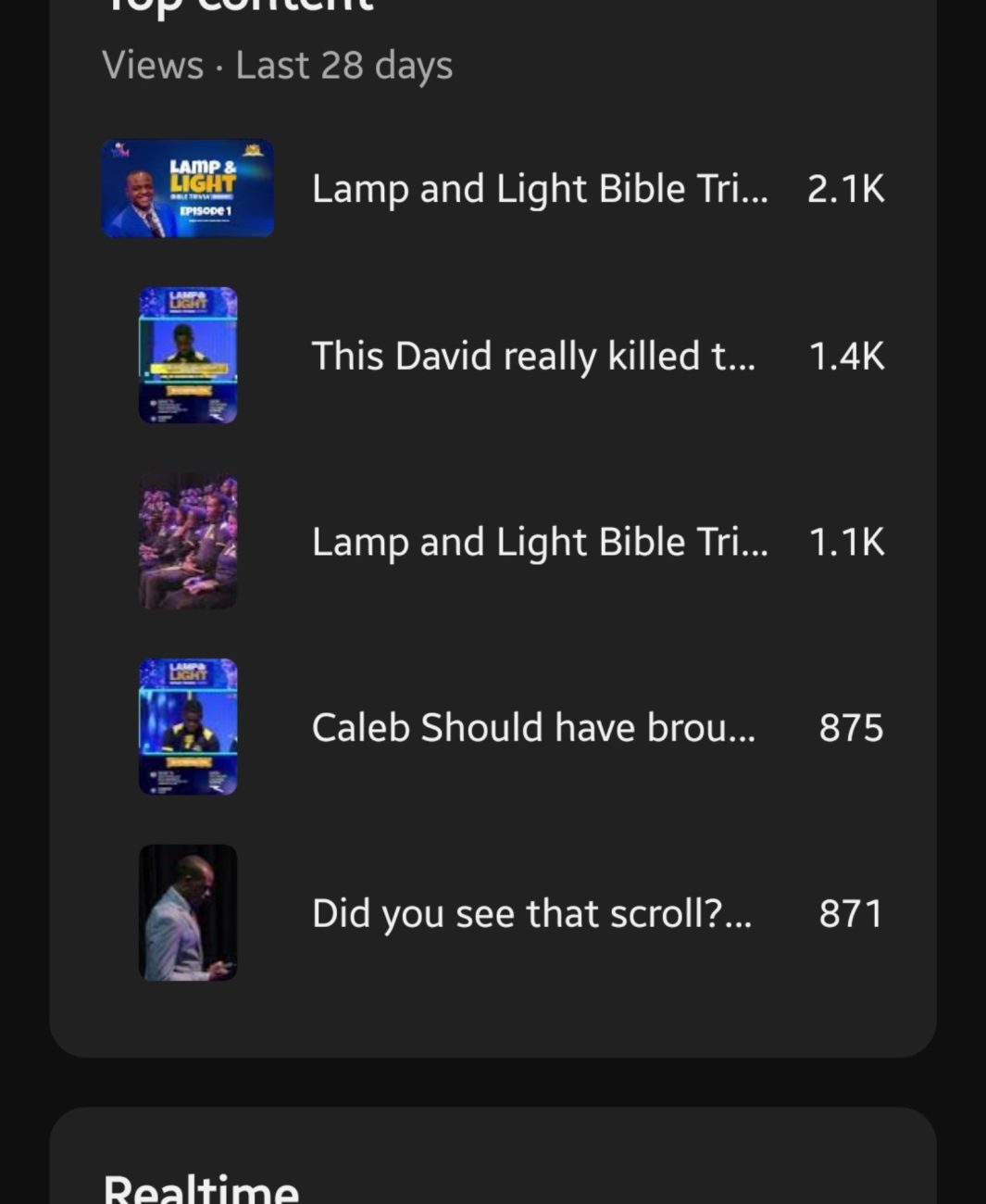Open "Did you see that scroll?..." video
Viewport: 986px width, 1204px height.
531,914
